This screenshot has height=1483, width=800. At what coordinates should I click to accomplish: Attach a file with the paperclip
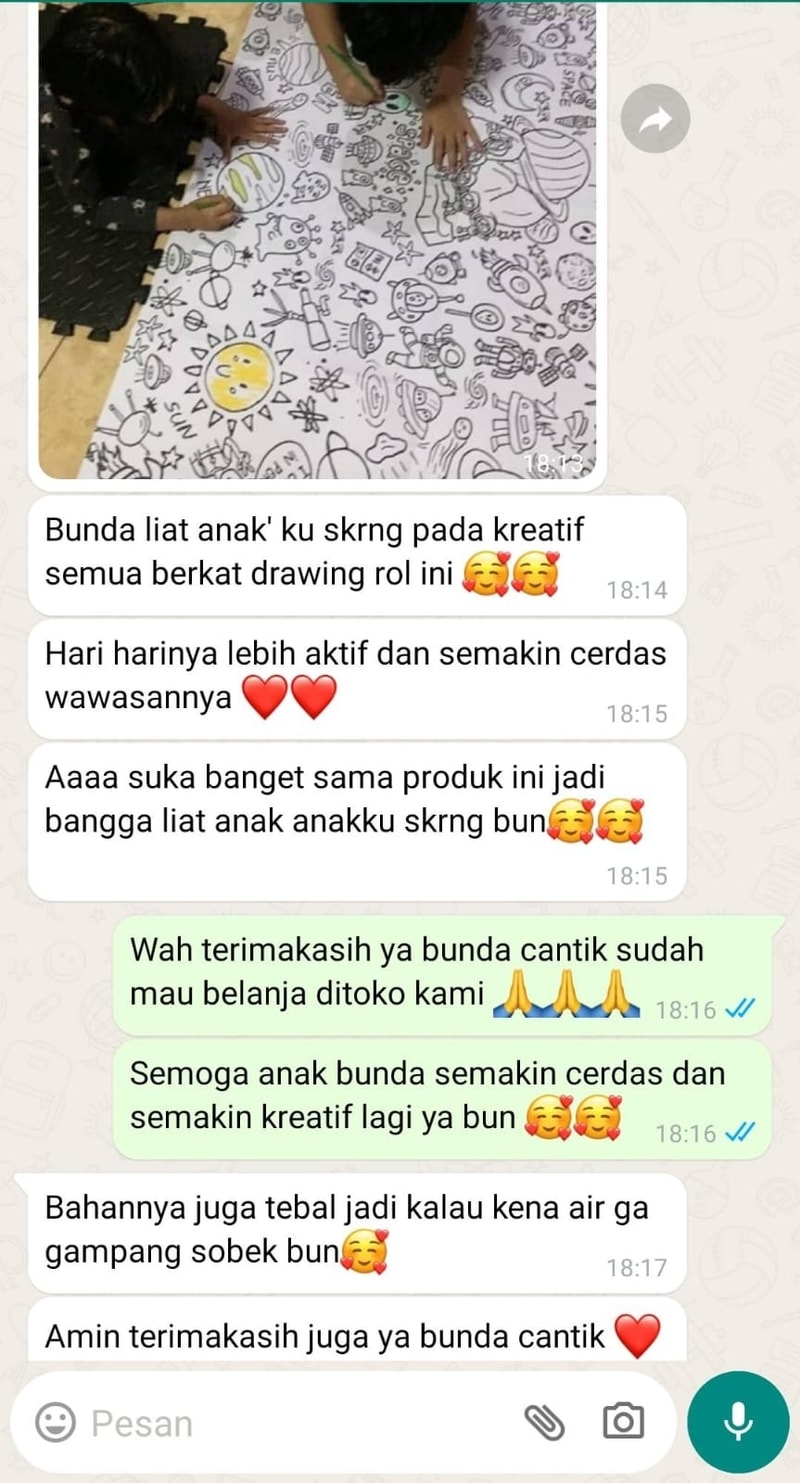click(545, 1421)
